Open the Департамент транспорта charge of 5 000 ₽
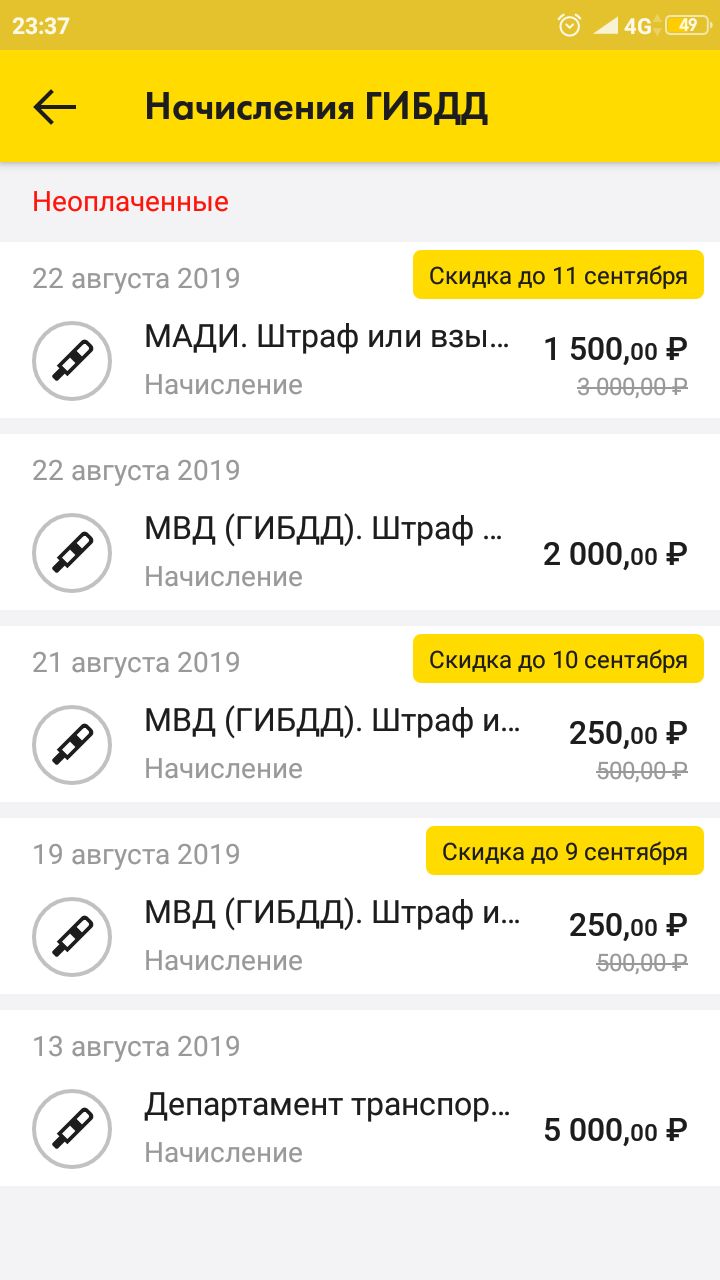This screenshot has height=1280, width=720. (x=360, y=1098)
